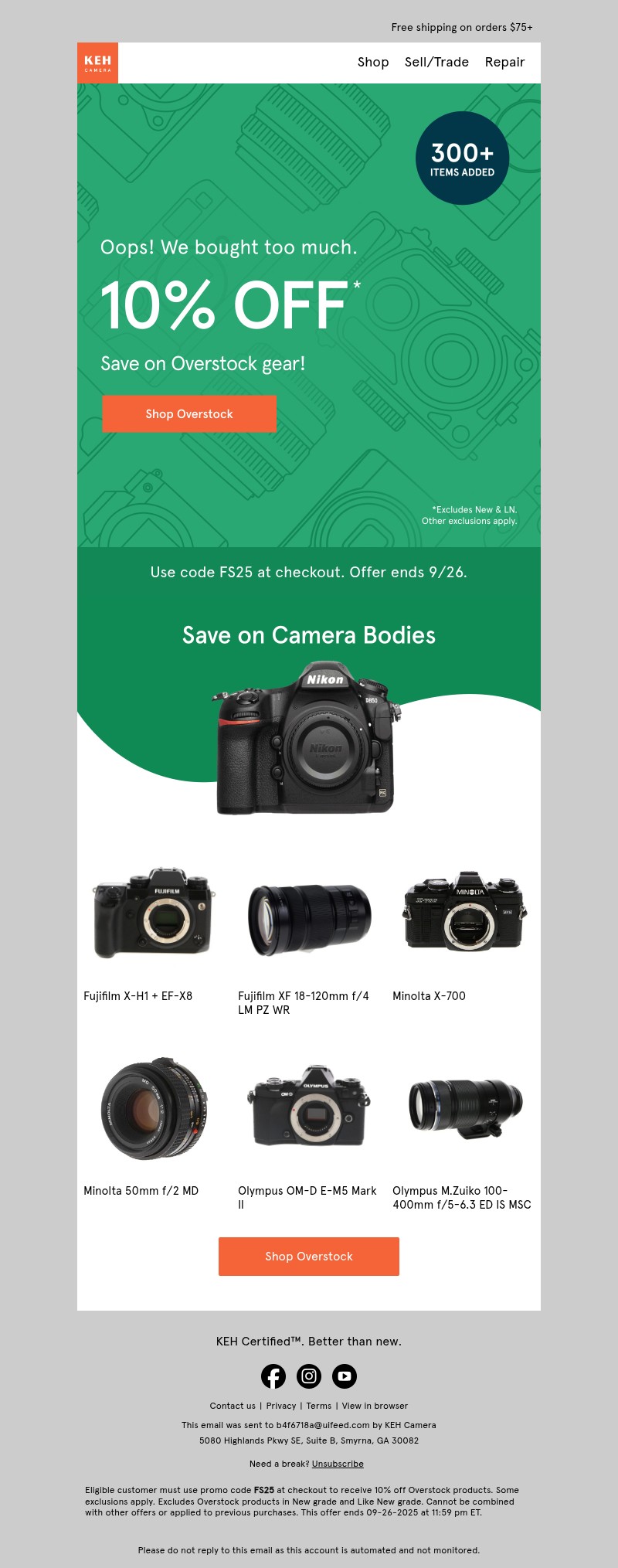The image size is (618, 1568).
Task: Open KEH Facebook page icon
Action: (273, 1376)
